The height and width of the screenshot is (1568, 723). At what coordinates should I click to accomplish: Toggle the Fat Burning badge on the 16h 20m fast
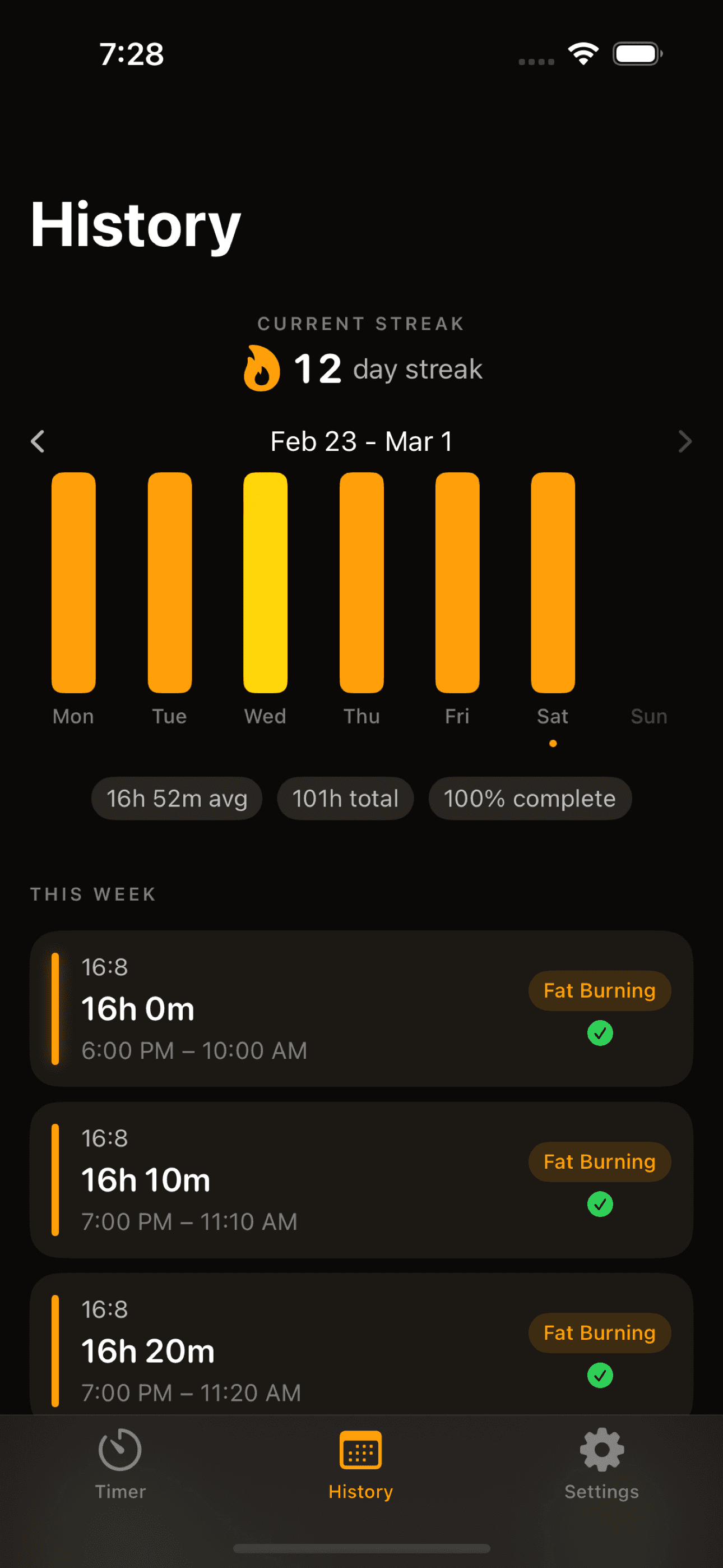[x=600, y=1332]
